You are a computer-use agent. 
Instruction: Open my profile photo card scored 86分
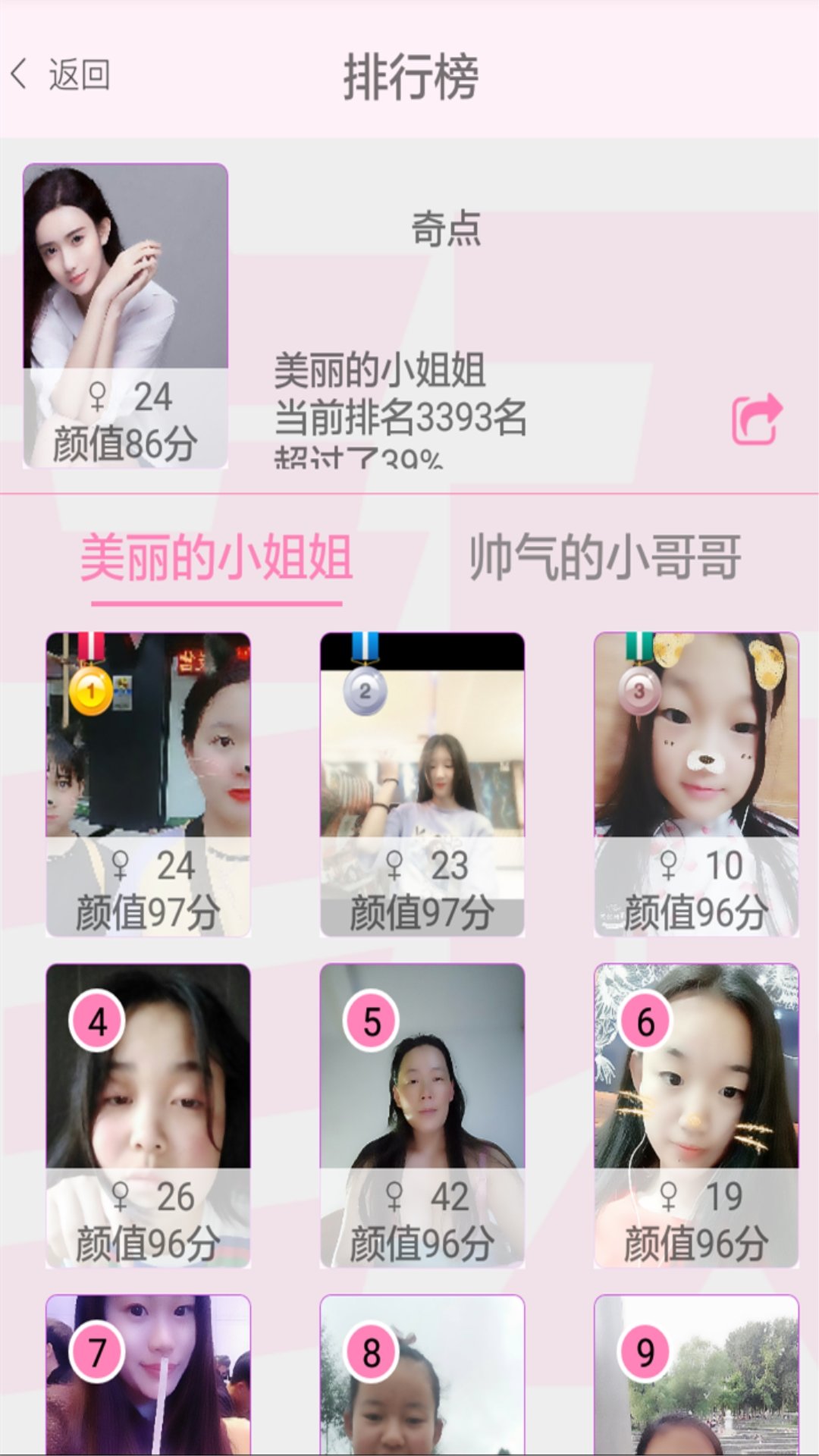tap(125, 315)
